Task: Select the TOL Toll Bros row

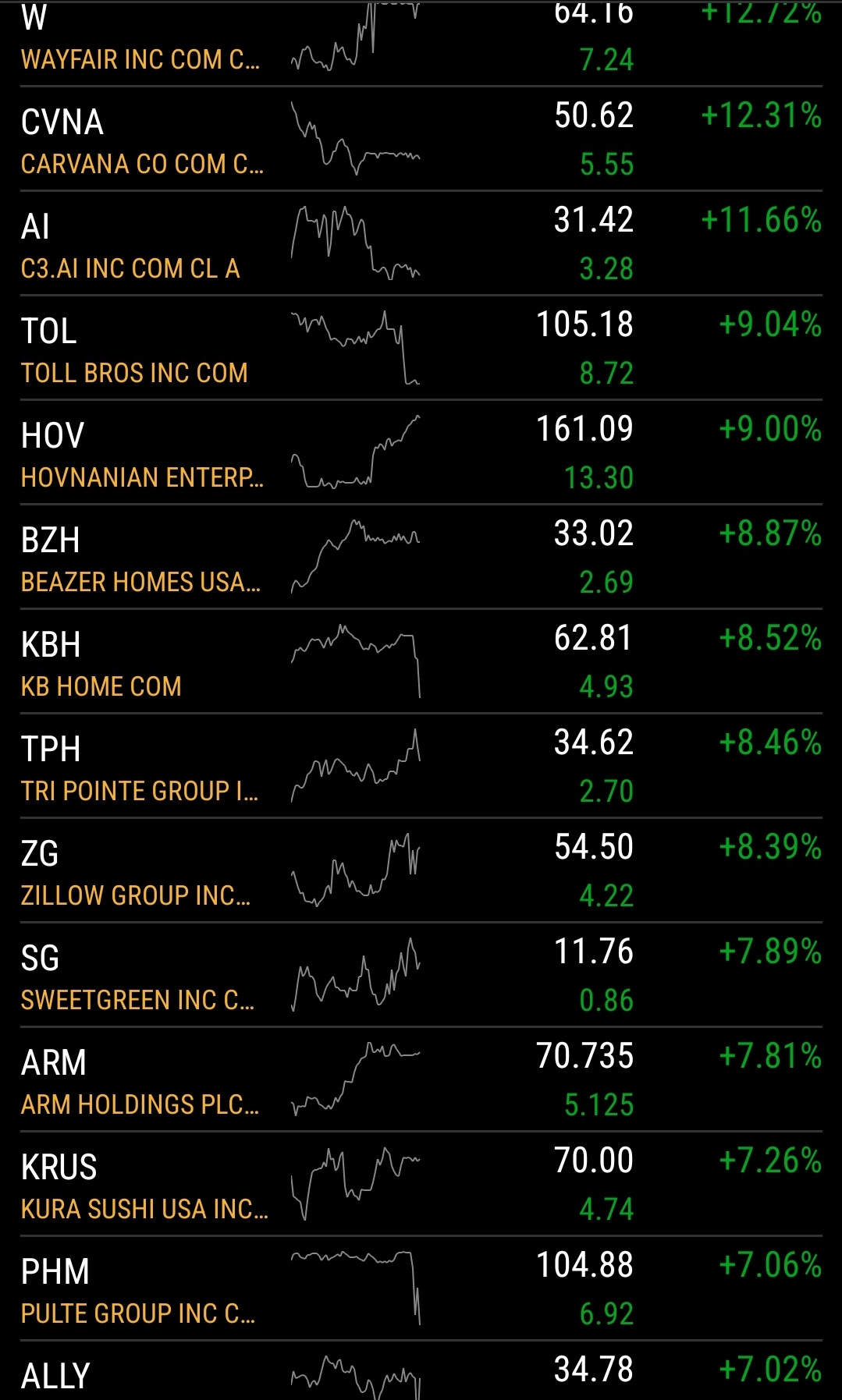Action: (x=421, y=348)
